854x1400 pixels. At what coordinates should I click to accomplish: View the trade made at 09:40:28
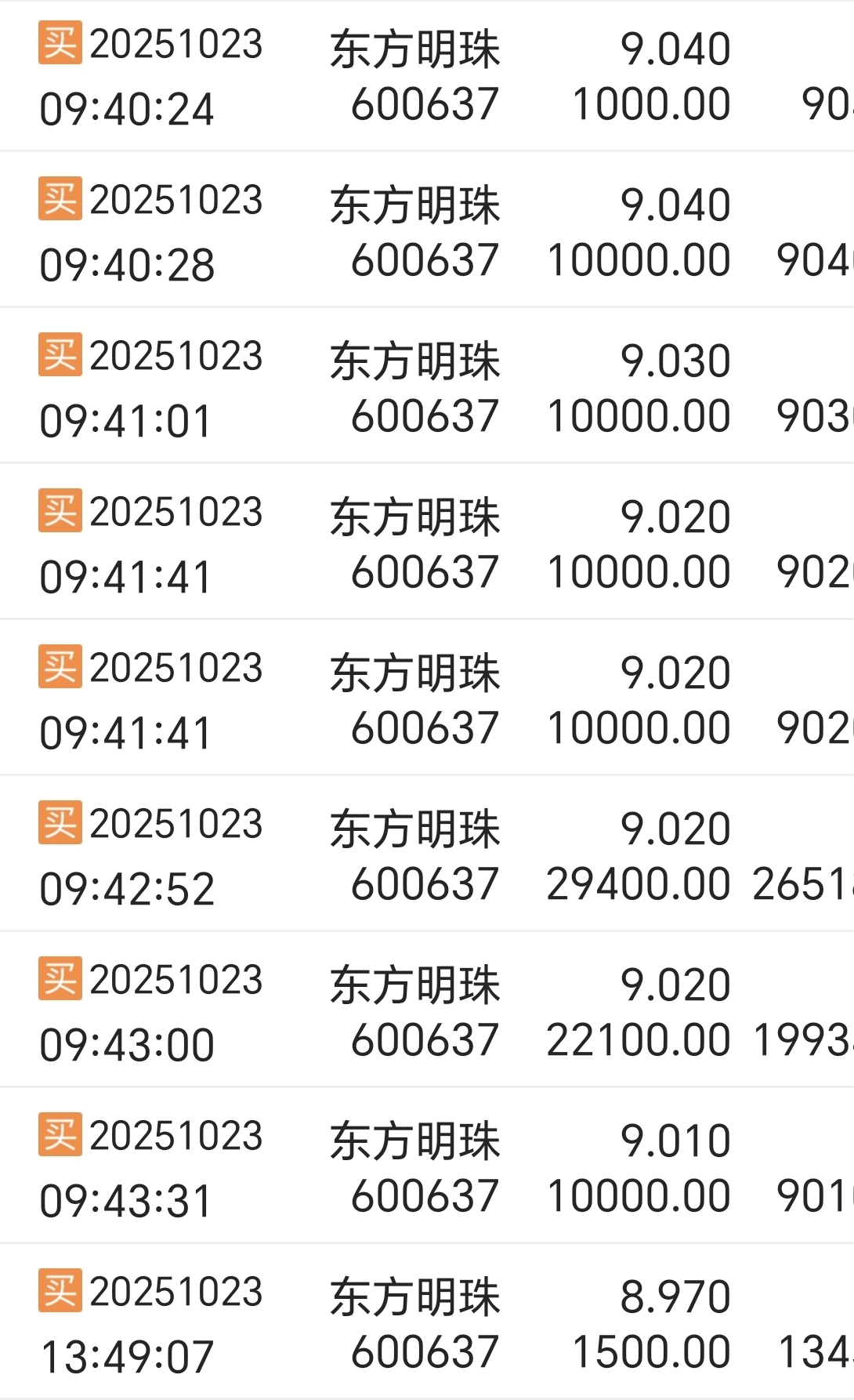coord(427,232)
